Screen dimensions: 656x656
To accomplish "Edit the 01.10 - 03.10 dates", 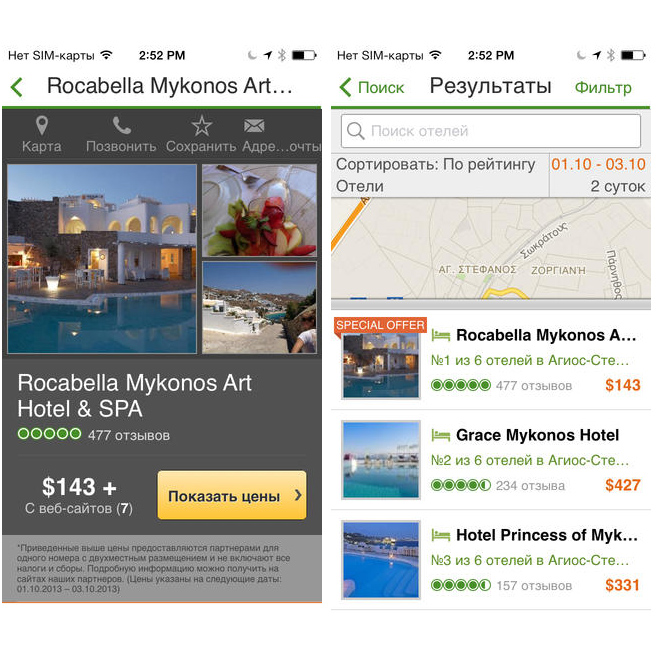I will pyautogui.click(x=598, y=165).
